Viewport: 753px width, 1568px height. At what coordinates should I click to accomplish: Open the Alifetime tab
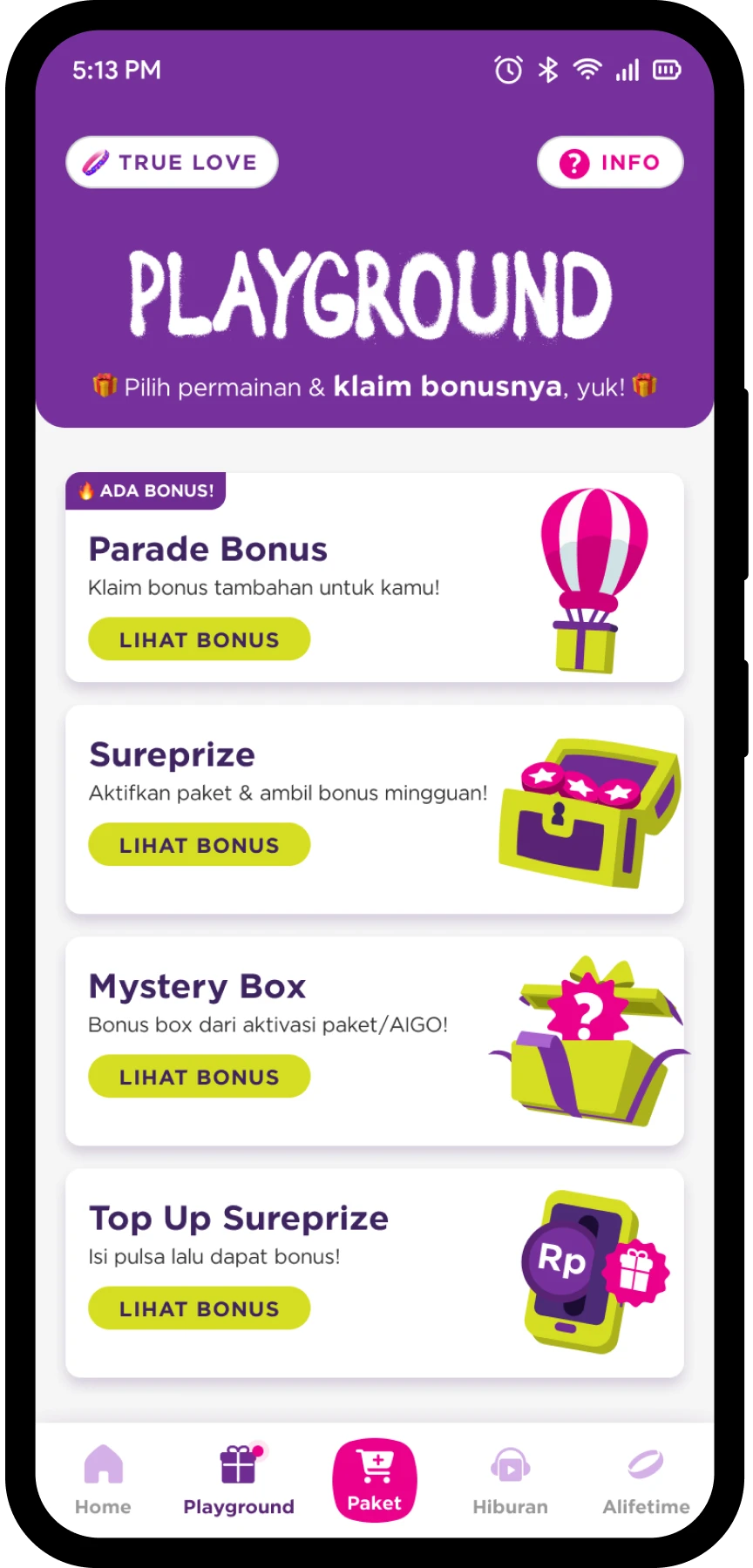[646, 1479]
